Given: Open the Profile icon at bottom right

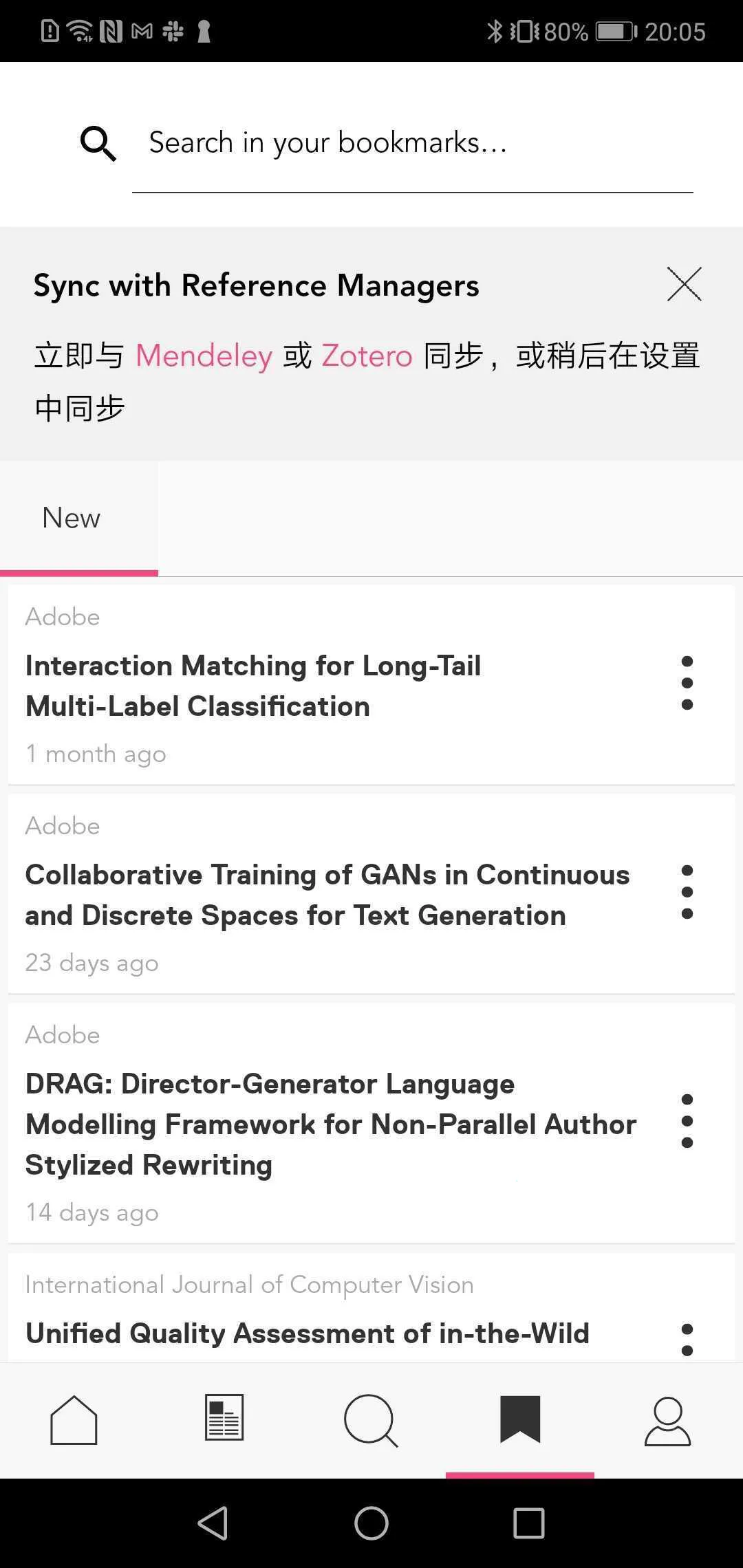Looking at the screenshot, I should [669, 1419].
